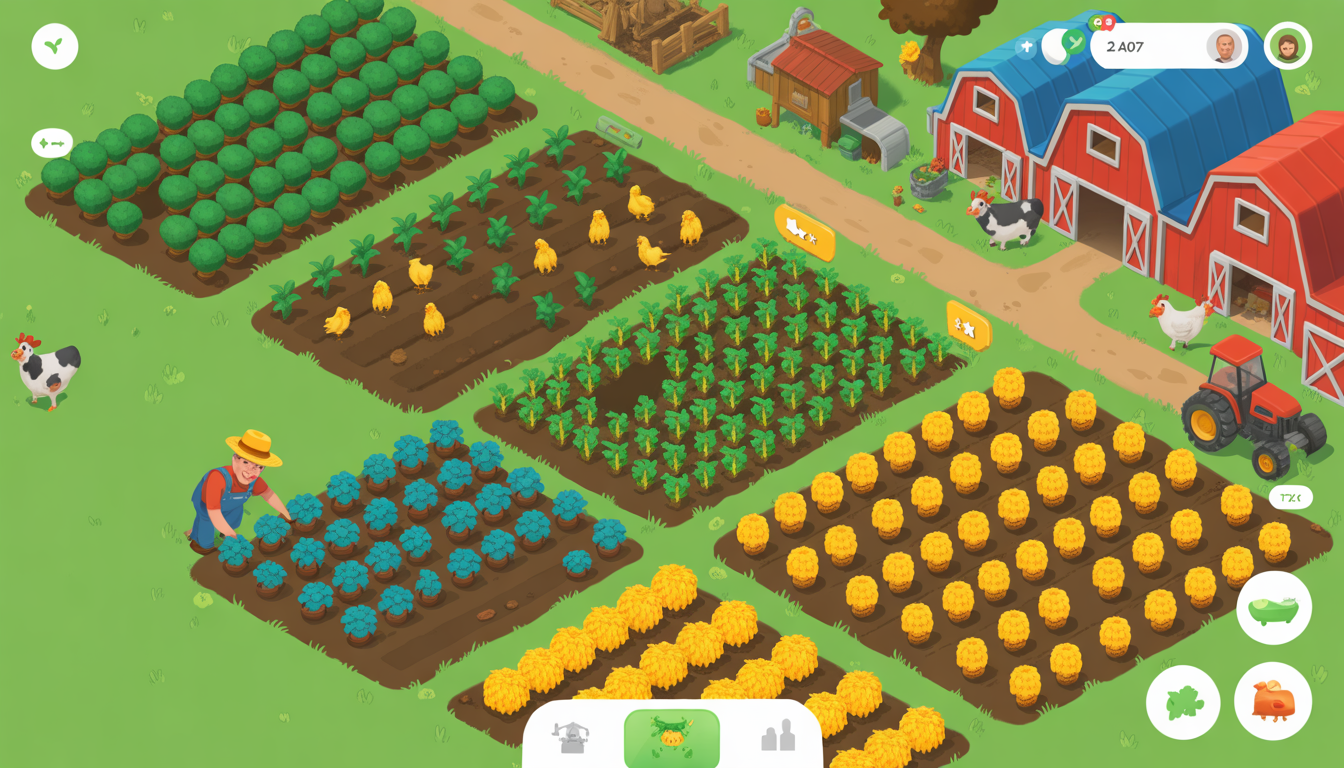Tap the star badge beside the barn path
Image resolution: width=1344 pixels, height=768 pixels.
[x=967, y=325]
